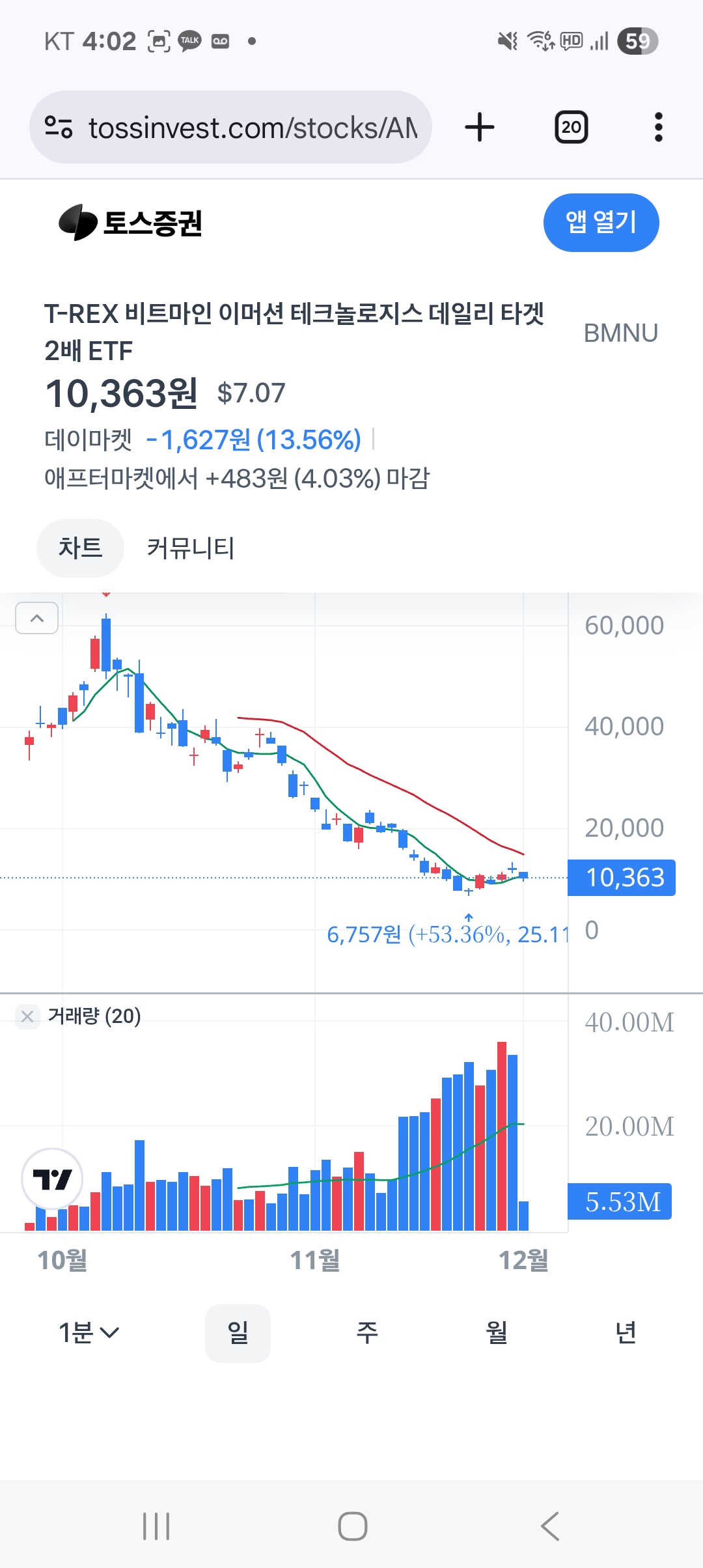Open site information icon in address bar
The width and height of the screenshot is (703, 1568).
(59, 127)
